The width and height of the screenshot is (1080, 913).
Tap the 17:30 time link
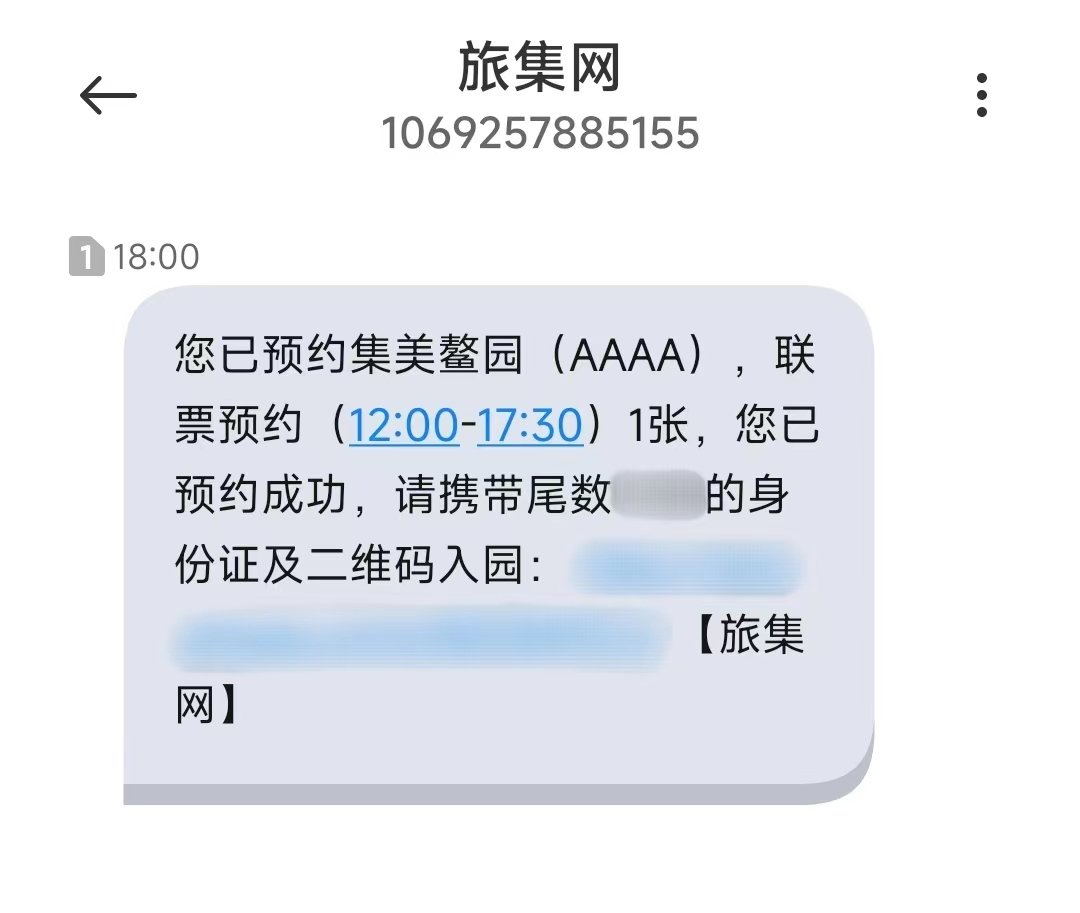tap(529, 427)
